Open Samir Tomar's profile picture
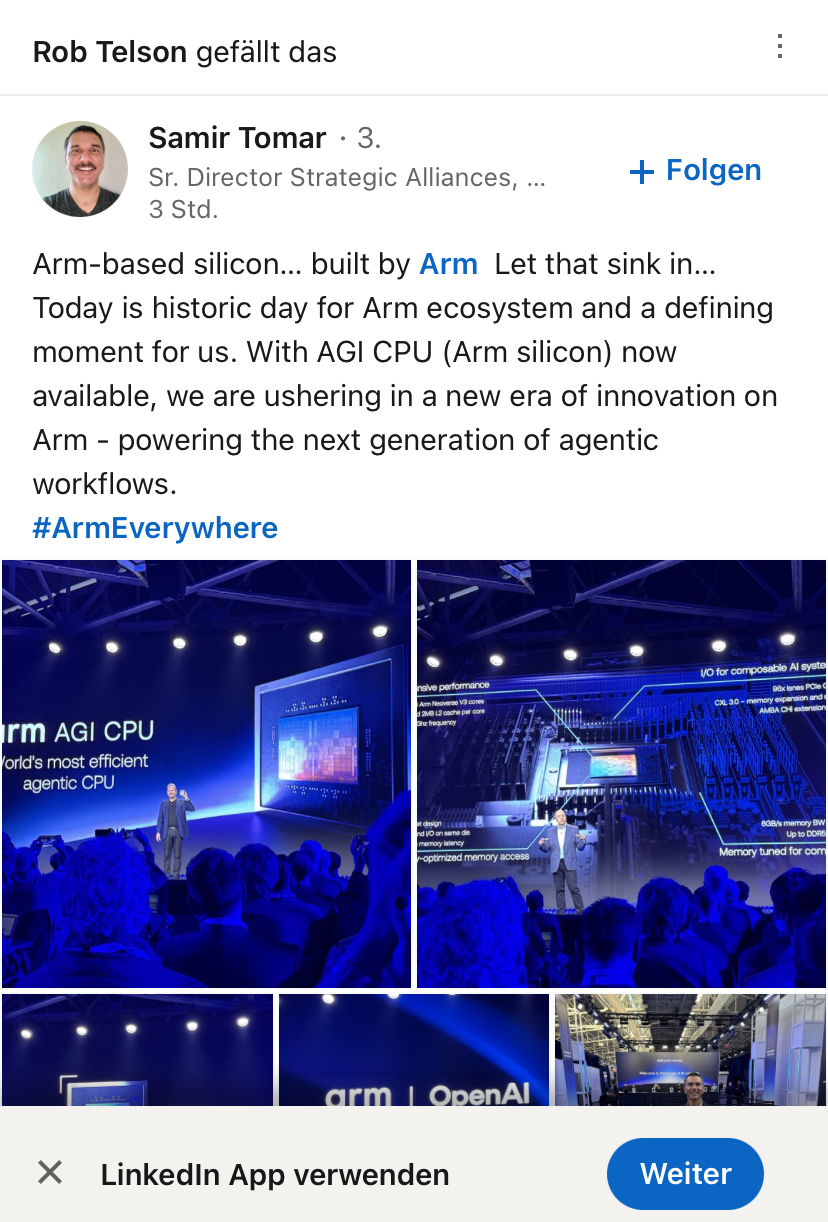The image size is (828, 1222). (80, 170)
